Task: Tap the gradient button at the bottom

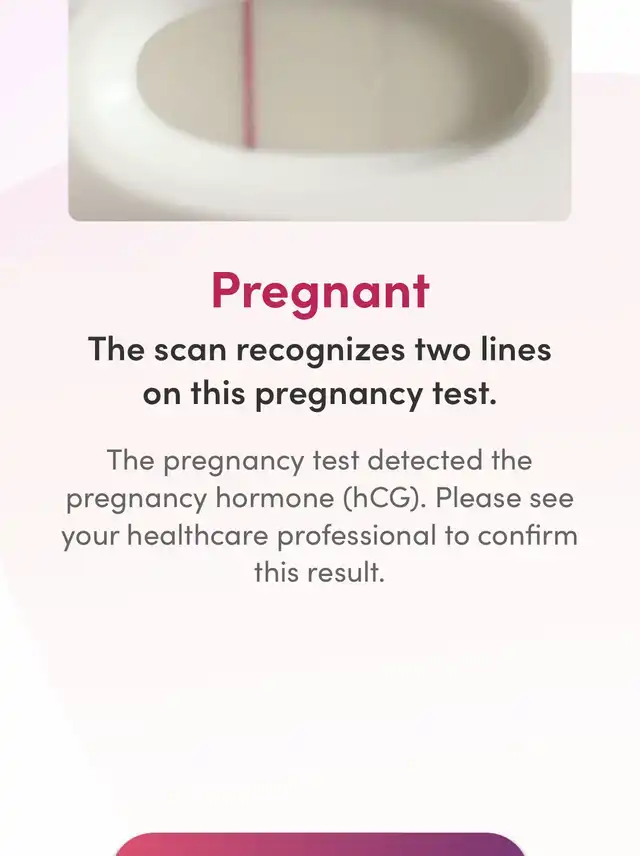Action: click(x=320, y=845)
